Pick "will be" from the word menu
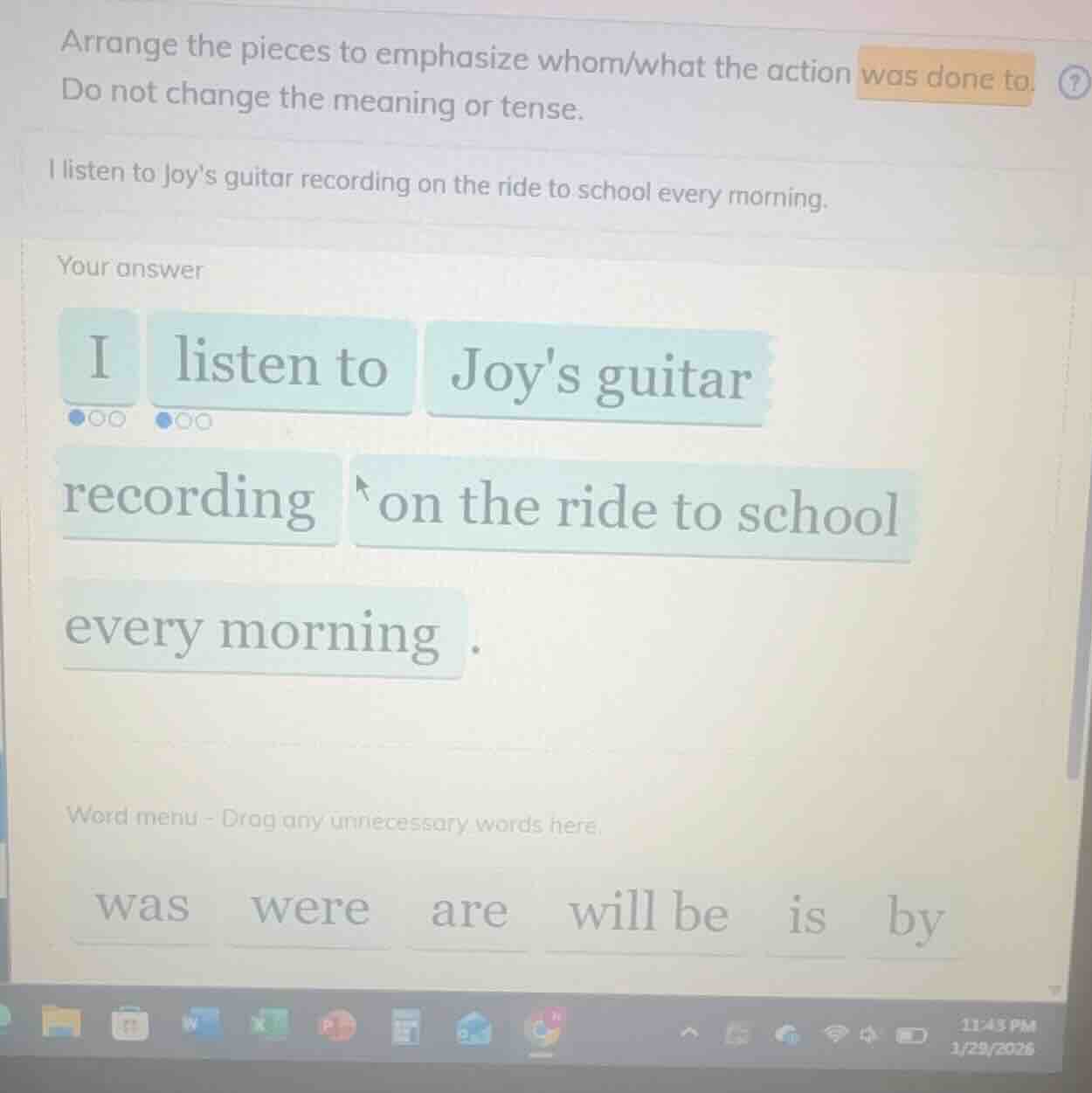Image resolution: width=1092 pixels, height=1093 pixels. pos(648,914)
